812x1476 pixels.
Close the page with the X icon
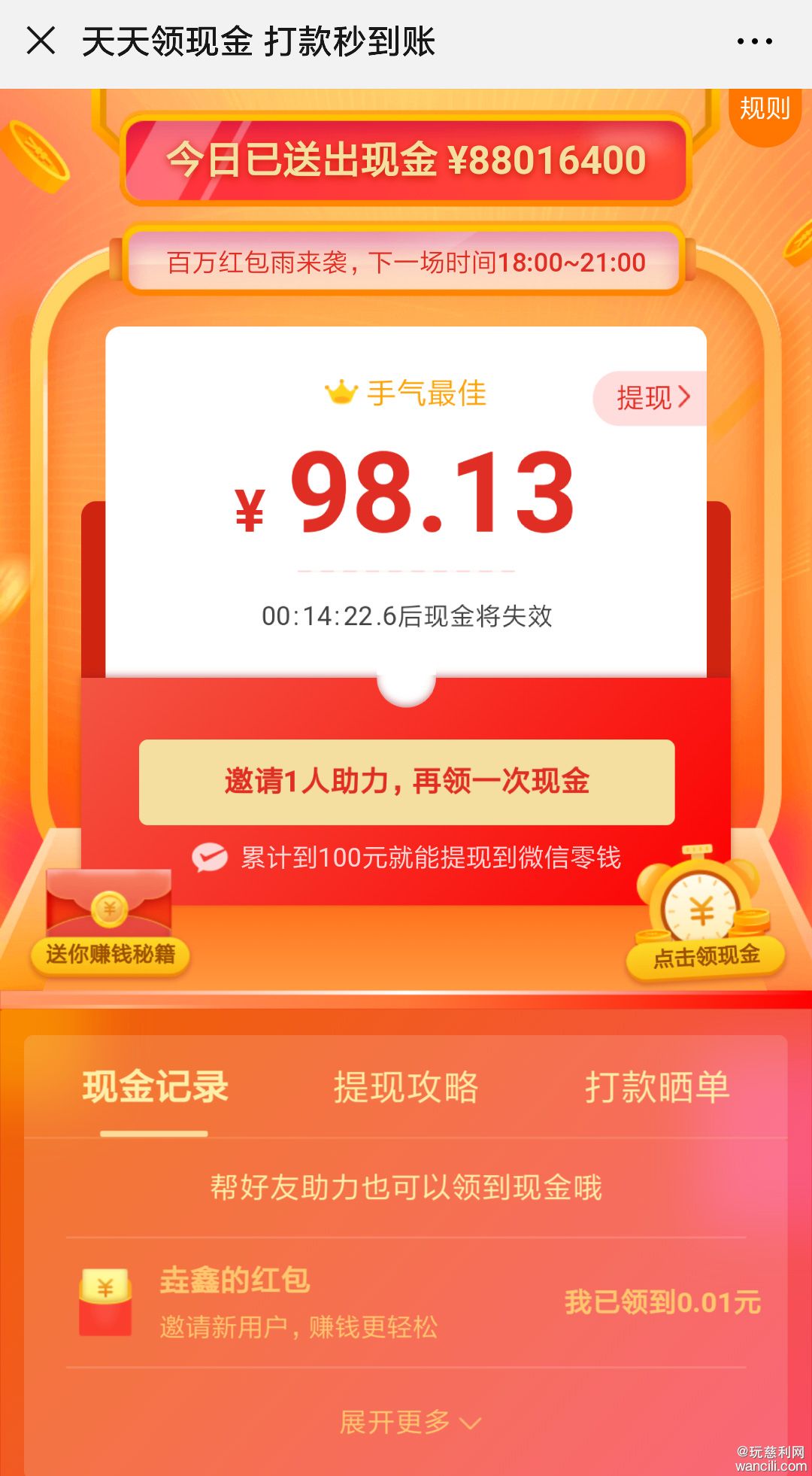[41, 41]
